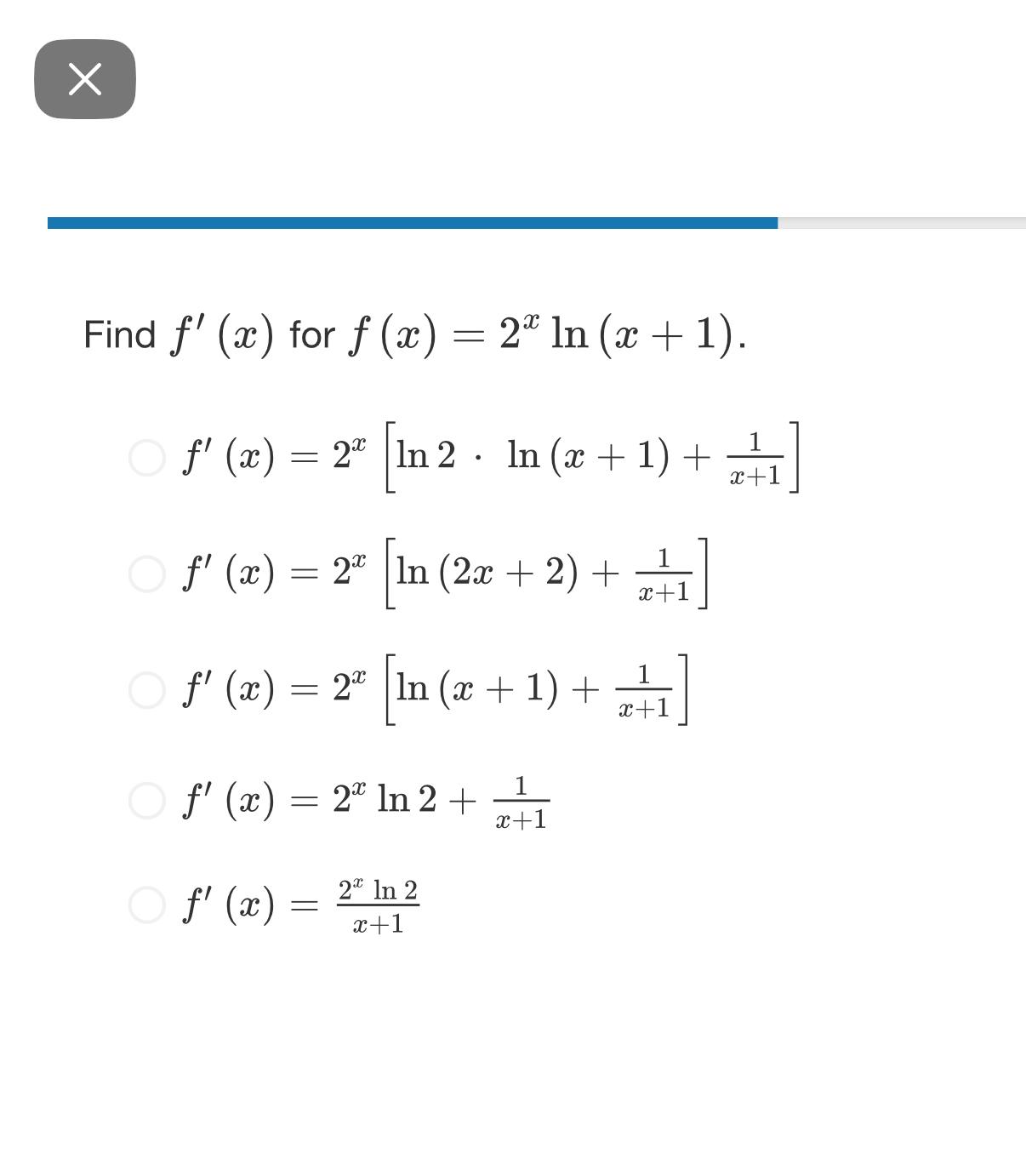Screen dimensions: 1026x1176
Task: Close the question with the X button
Action: (x=85, y=80)
